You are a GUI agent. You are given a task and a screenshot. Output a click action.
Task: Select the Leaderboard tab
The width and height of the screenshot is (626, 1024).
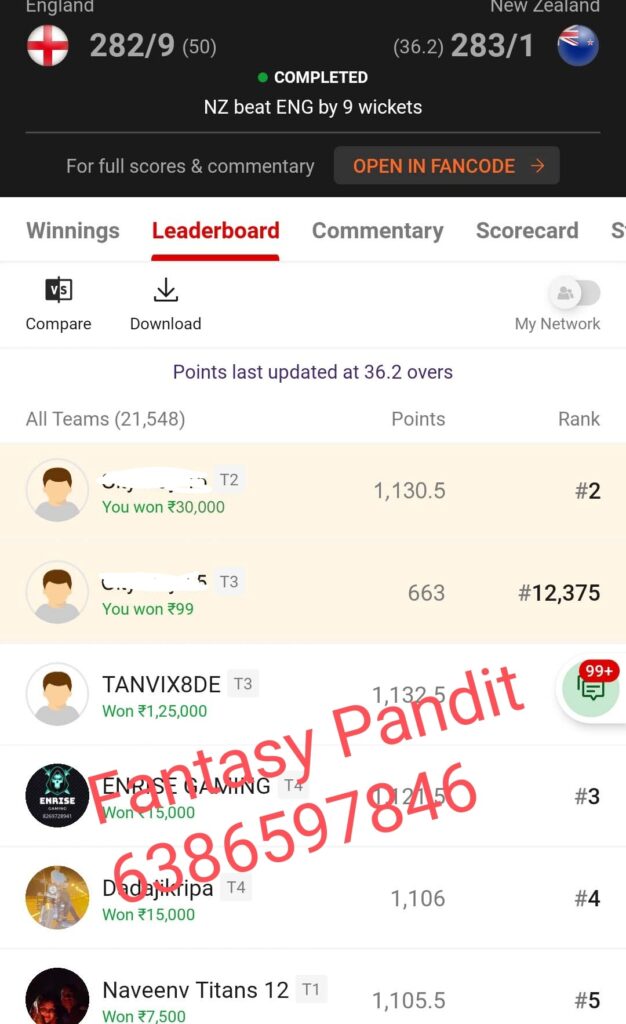pyautogui.click(x=215, y=231)
